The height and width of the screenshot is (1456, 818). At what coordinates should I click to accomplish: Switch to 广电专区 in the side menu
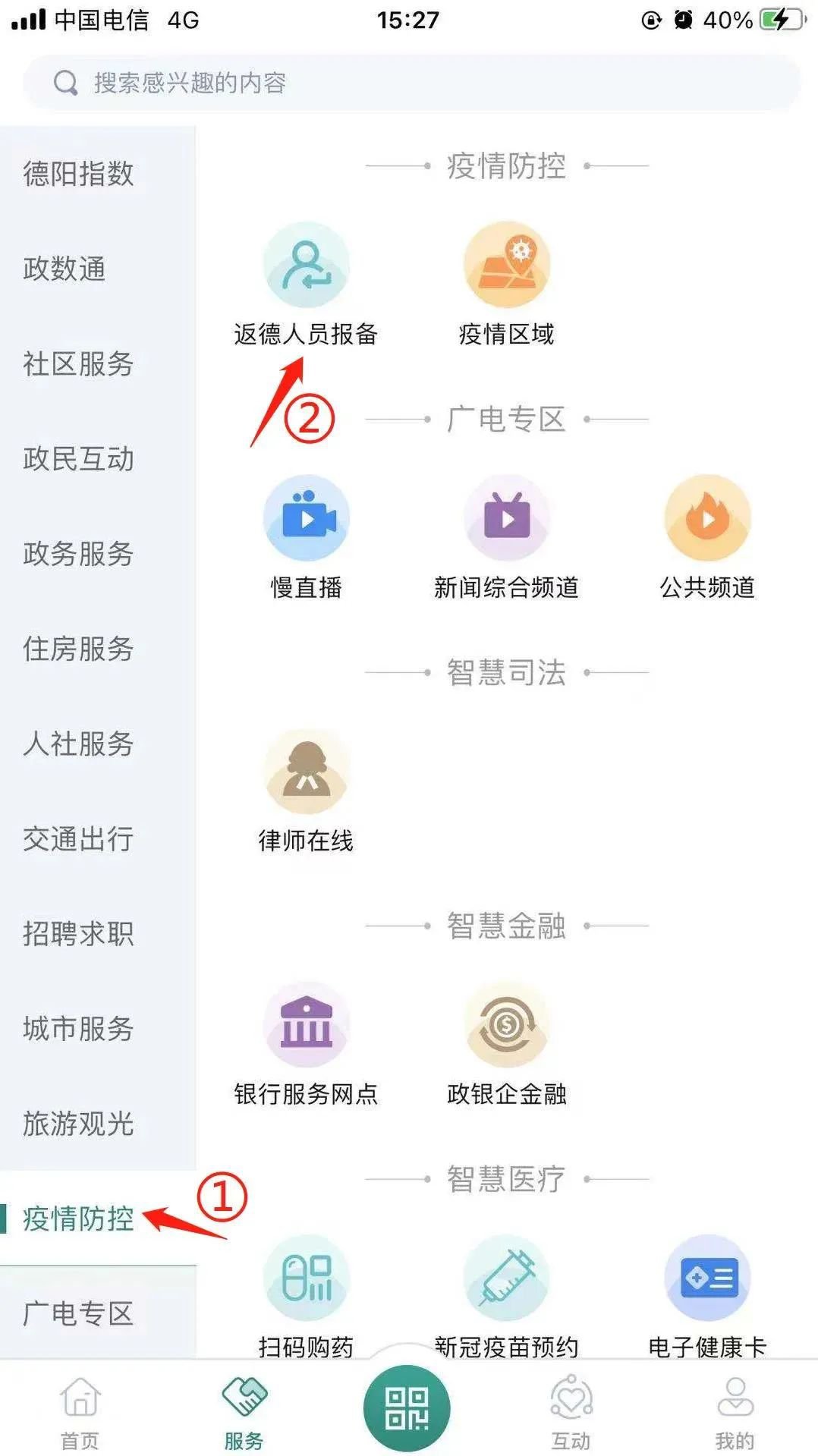[79, 1313]
